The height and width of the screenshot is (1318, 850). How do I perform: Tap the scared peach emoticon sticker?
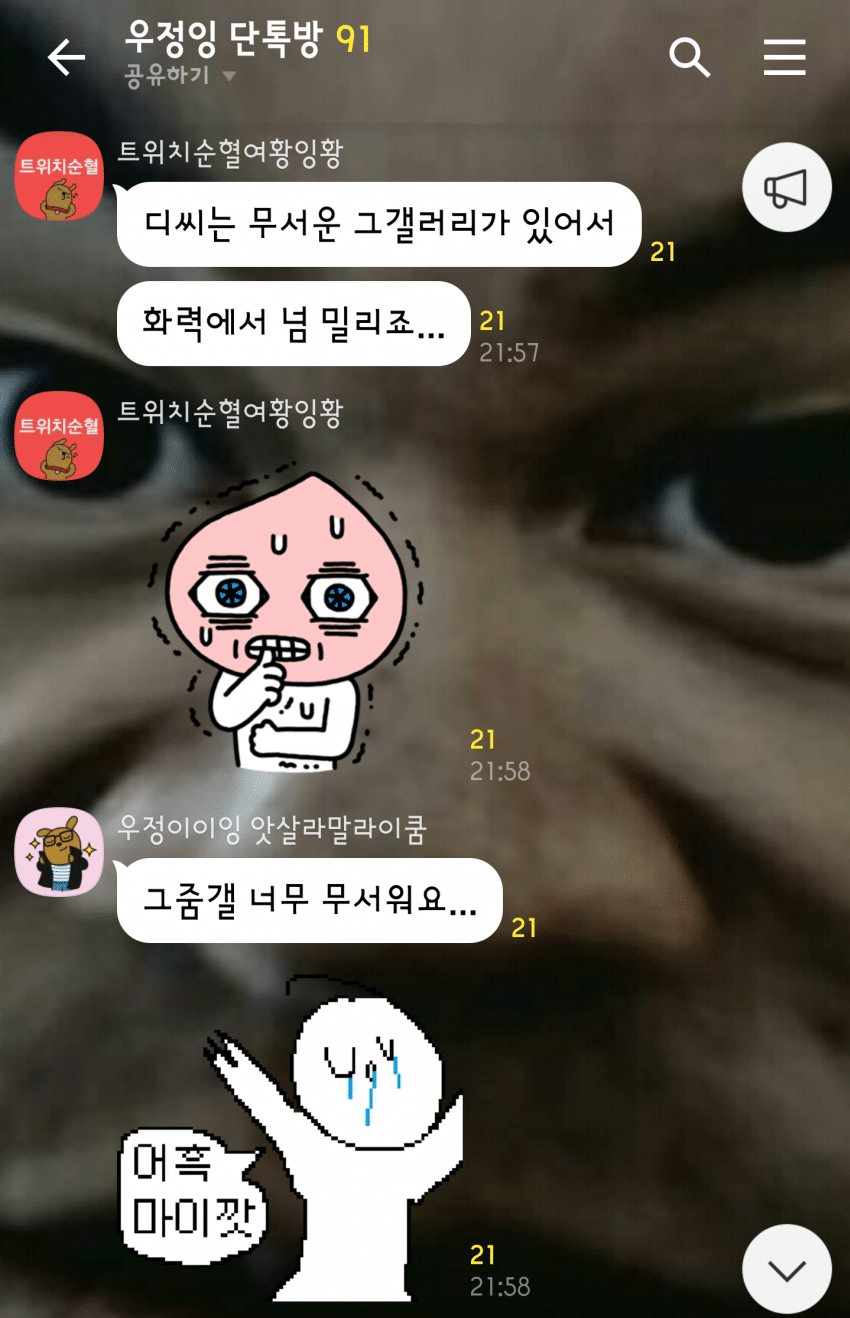(x=285, y=622)
